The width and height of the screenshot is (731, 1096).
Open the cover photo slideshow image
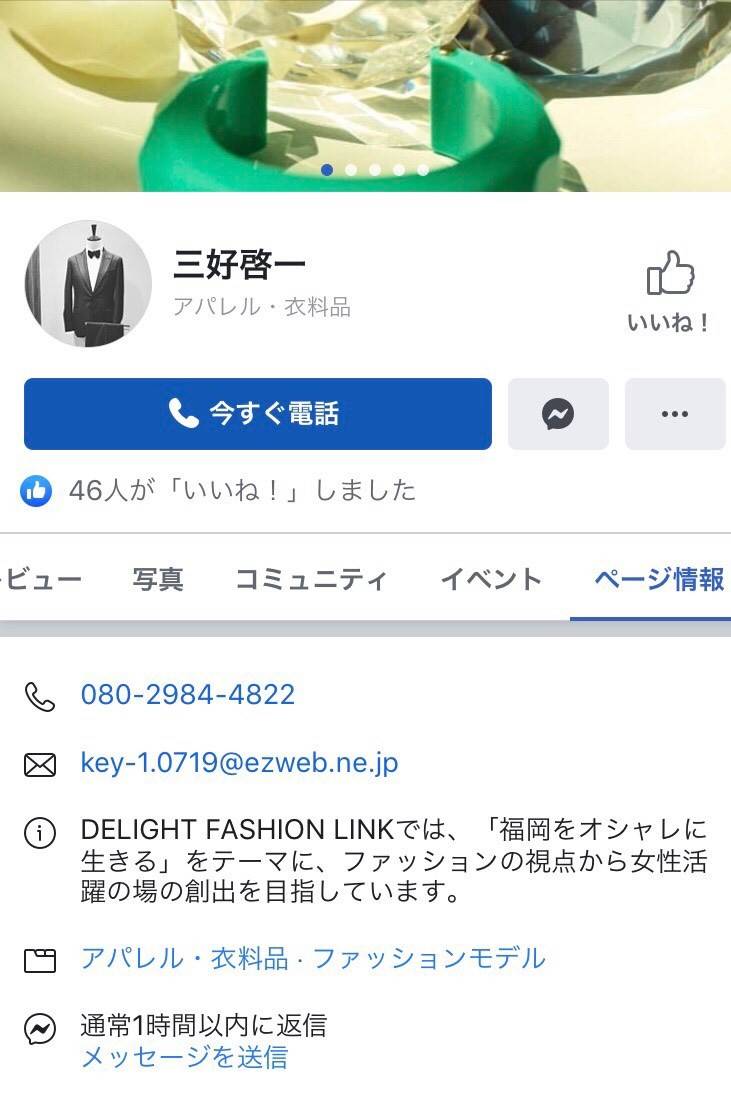click(365, 80)
